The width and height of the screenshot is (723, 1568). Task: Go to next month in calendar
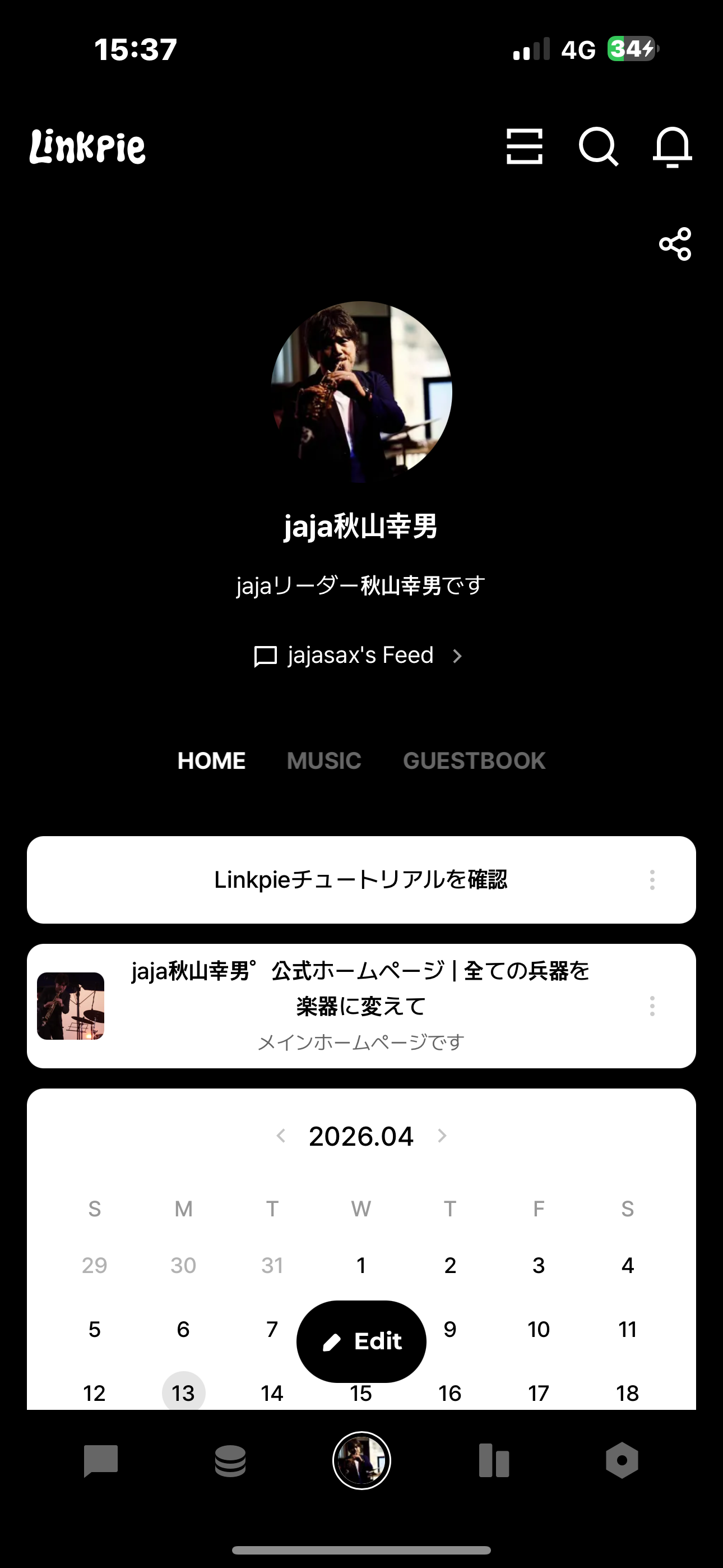click(442, 1136)
